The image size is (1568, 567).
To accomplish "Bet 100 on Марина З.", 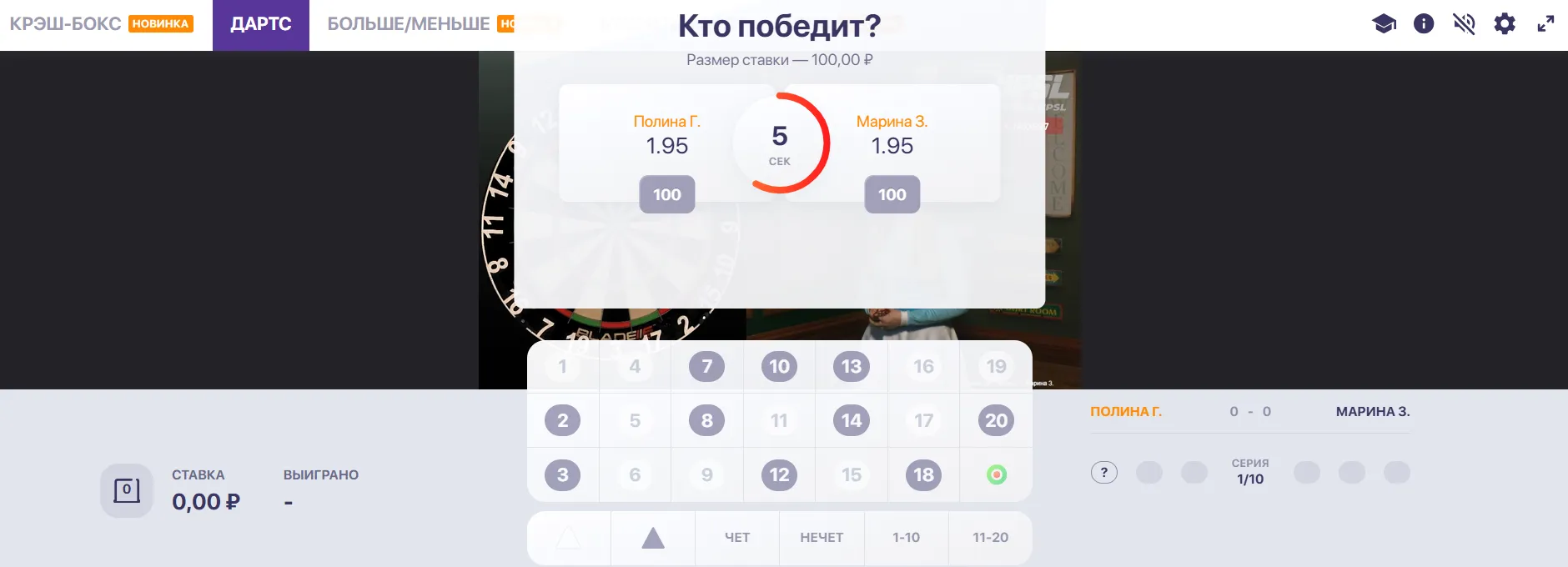I will [892, 194].
